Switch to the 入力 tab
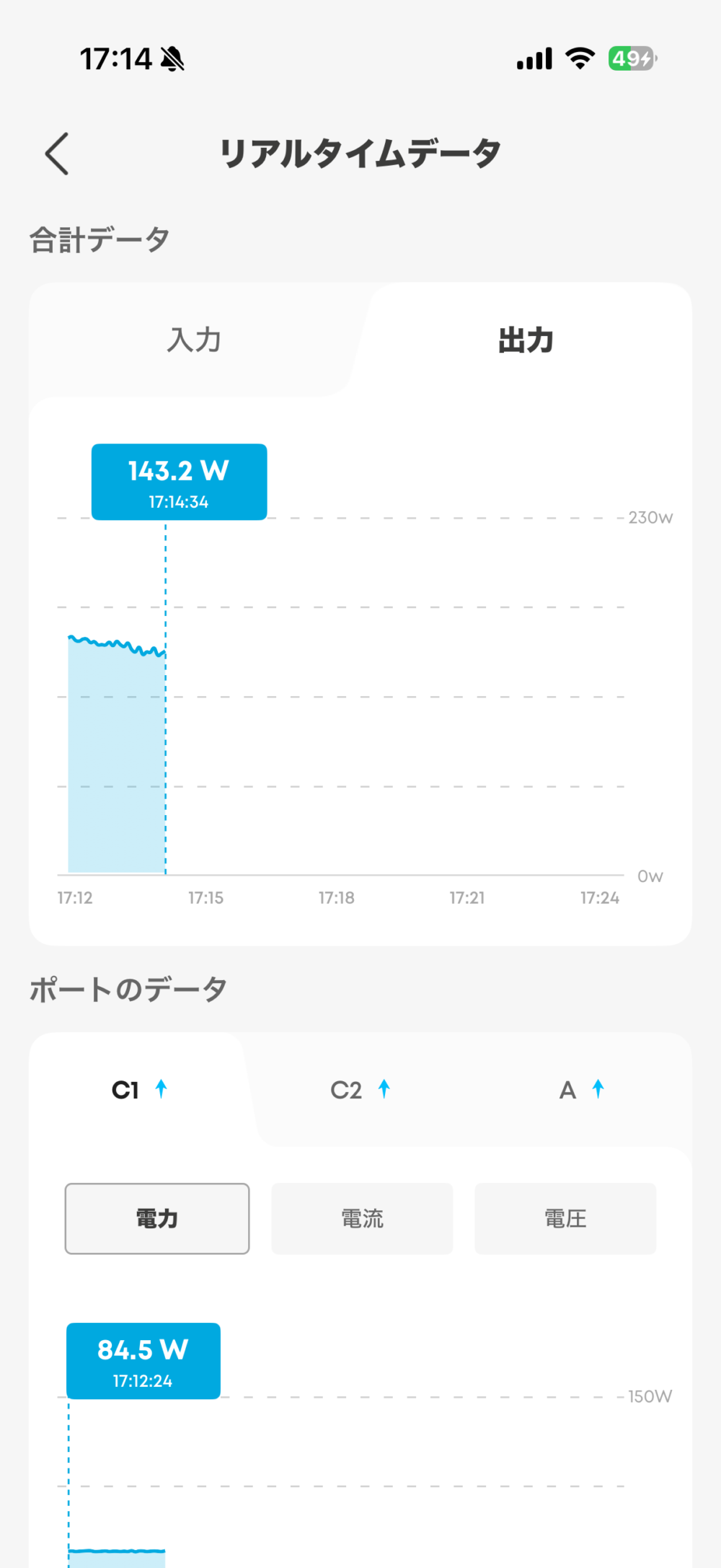This screenshot has width=721, height=1568. point(193,340)
